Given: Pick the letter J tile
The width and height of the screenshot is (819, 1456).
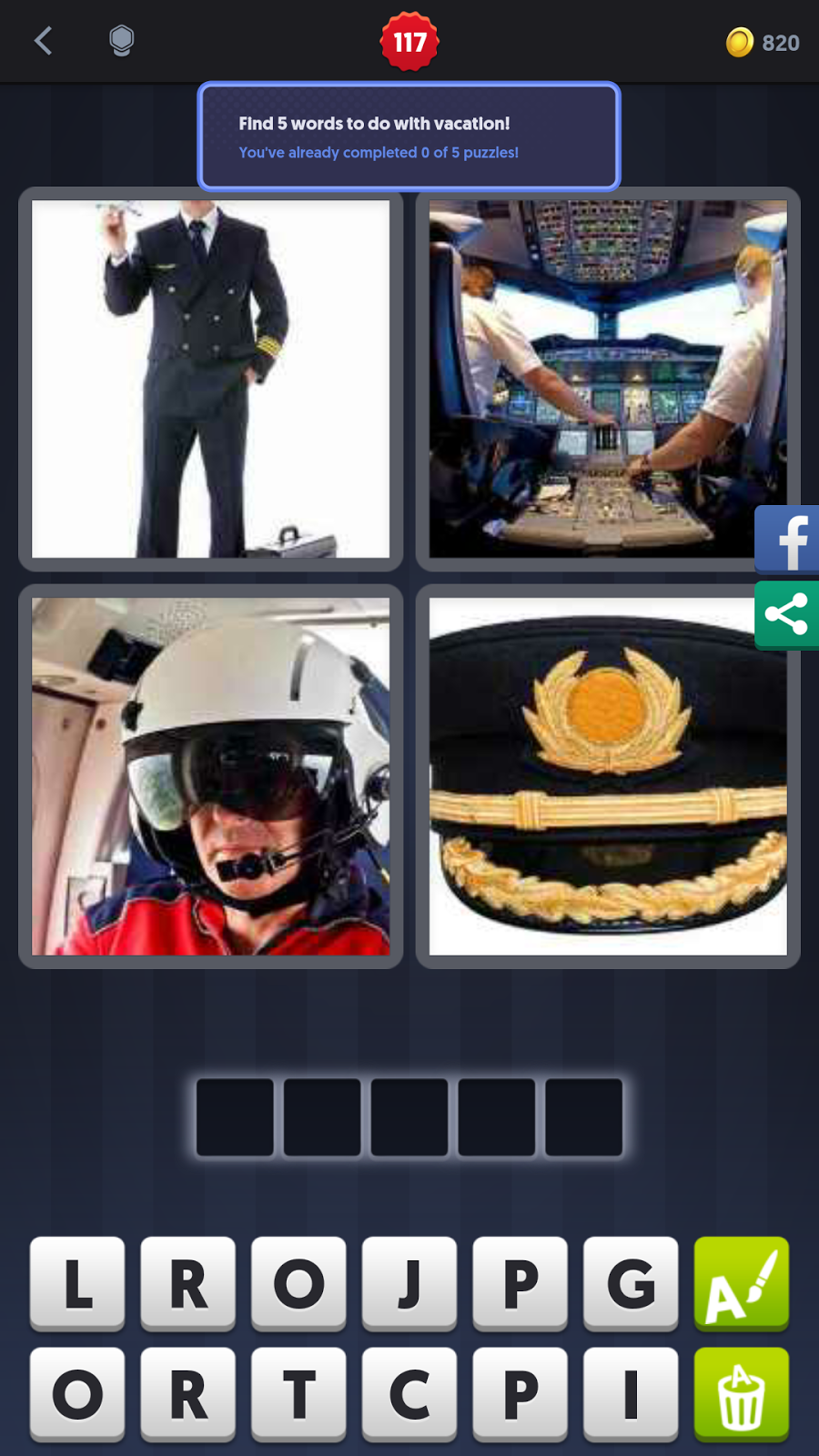Looking at the screenshot, I should [409, 1283].
